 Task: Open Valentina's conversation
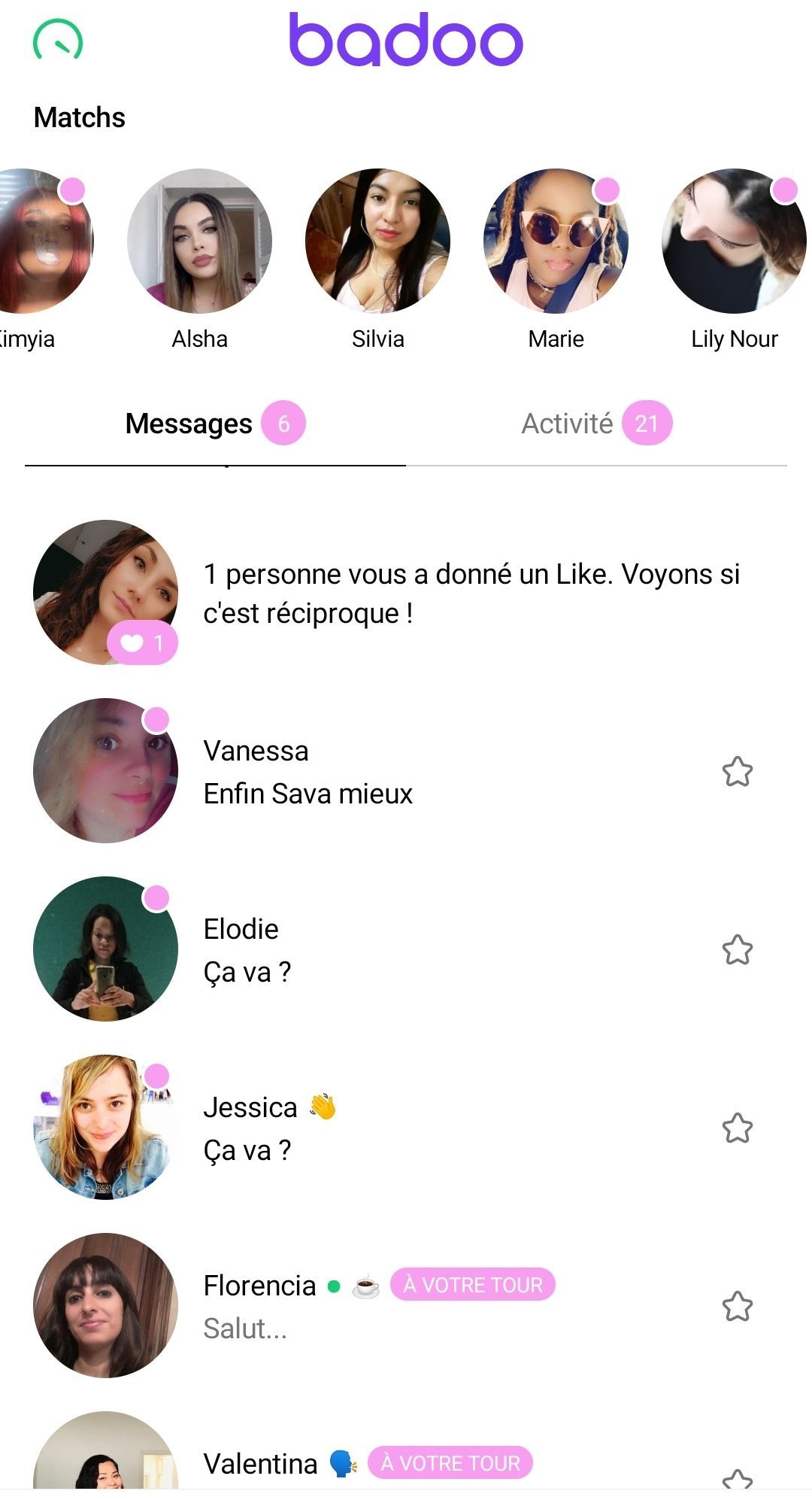pyautogui.click(x=406, y=1452)
